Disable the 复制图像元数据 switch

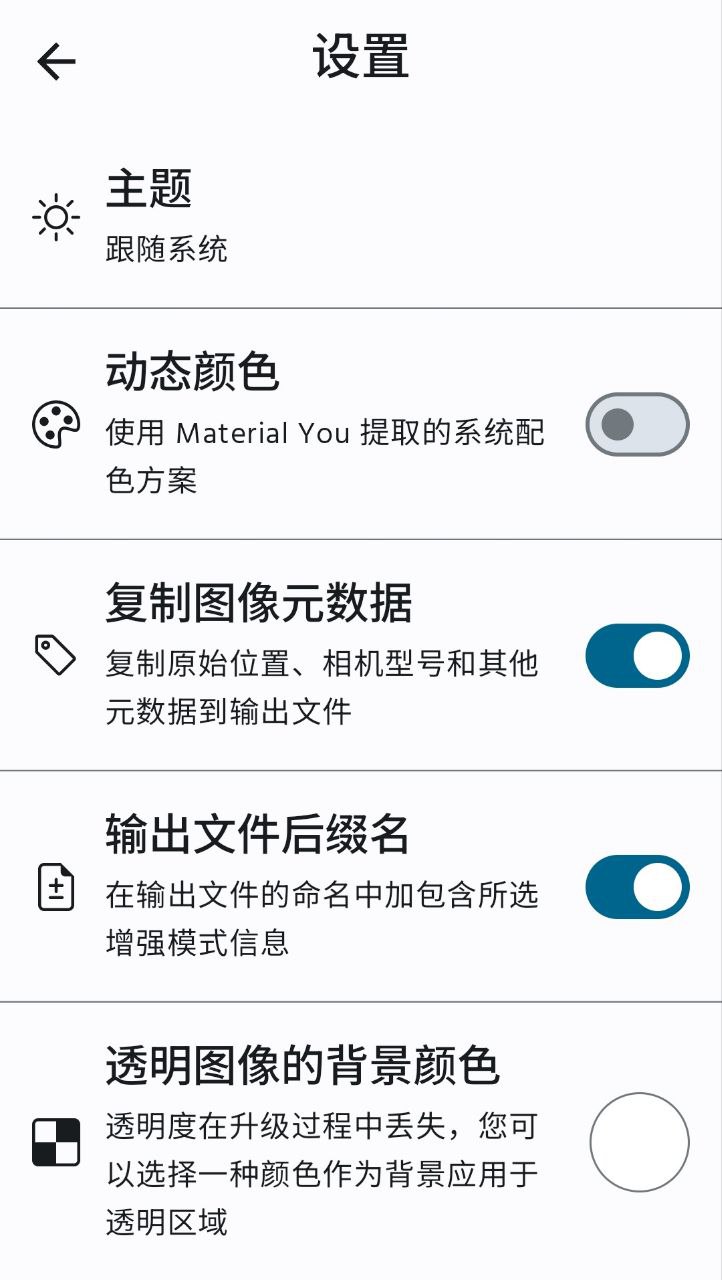click(x=637, y=656)
